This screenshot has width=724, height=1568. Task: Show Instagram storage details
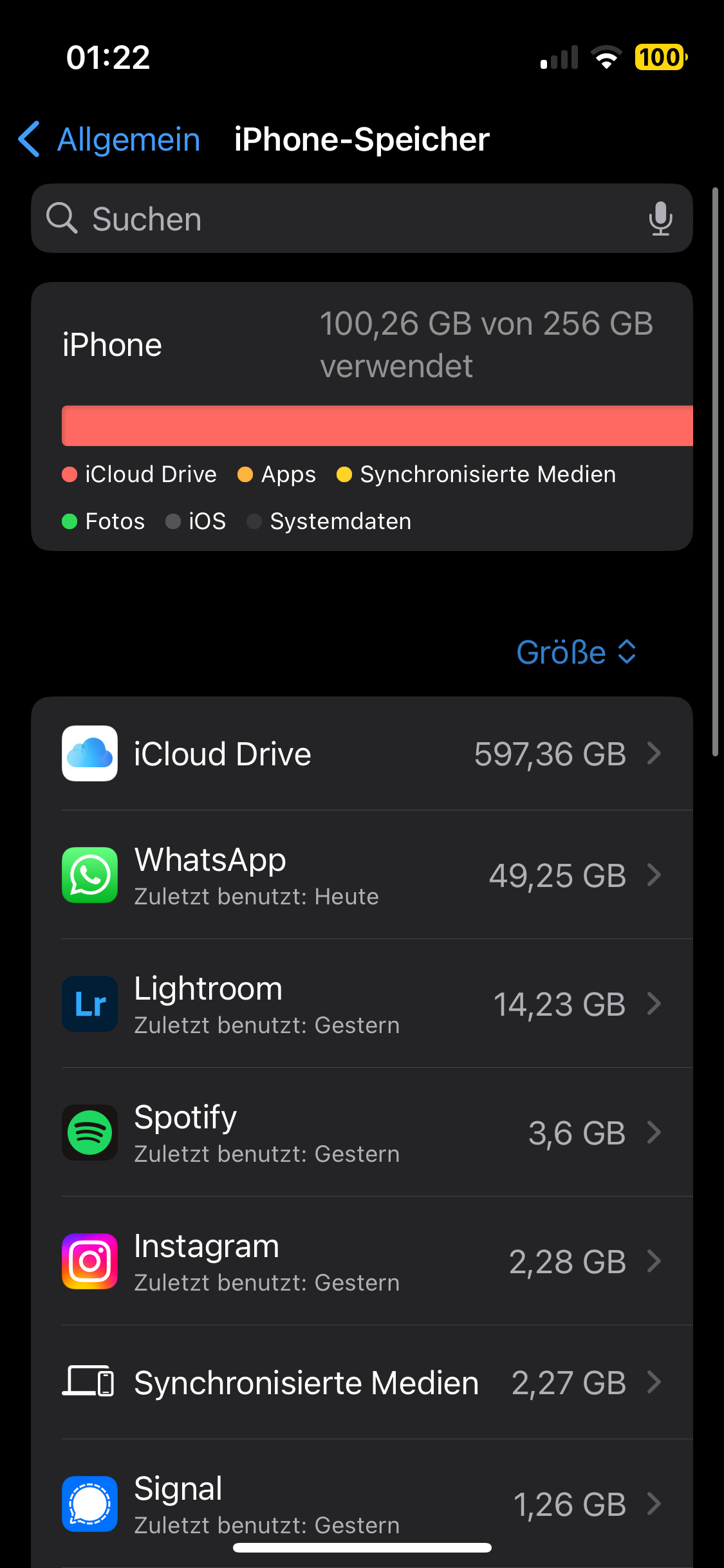[362, 1262]
